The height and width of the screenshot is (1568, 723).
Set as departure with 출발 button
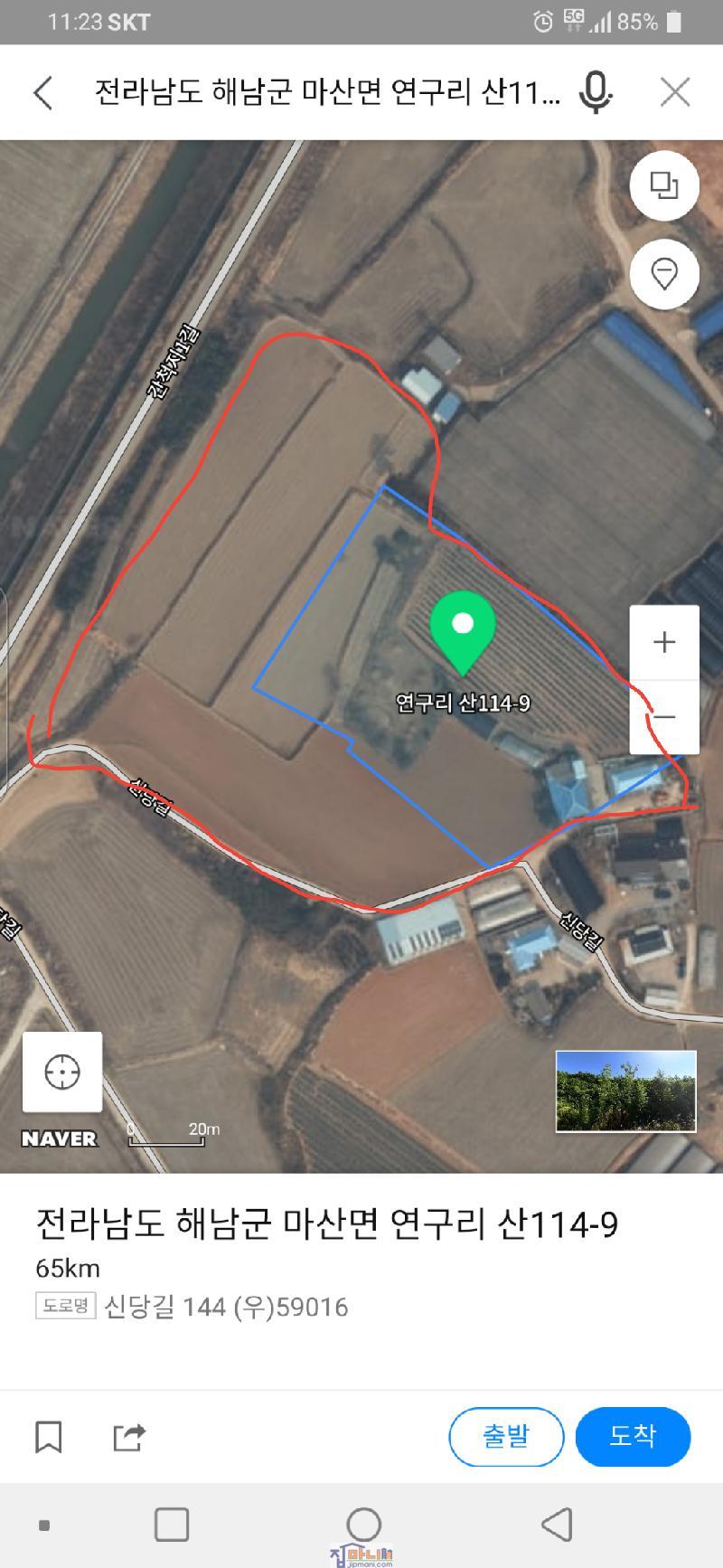(506, 1436)
